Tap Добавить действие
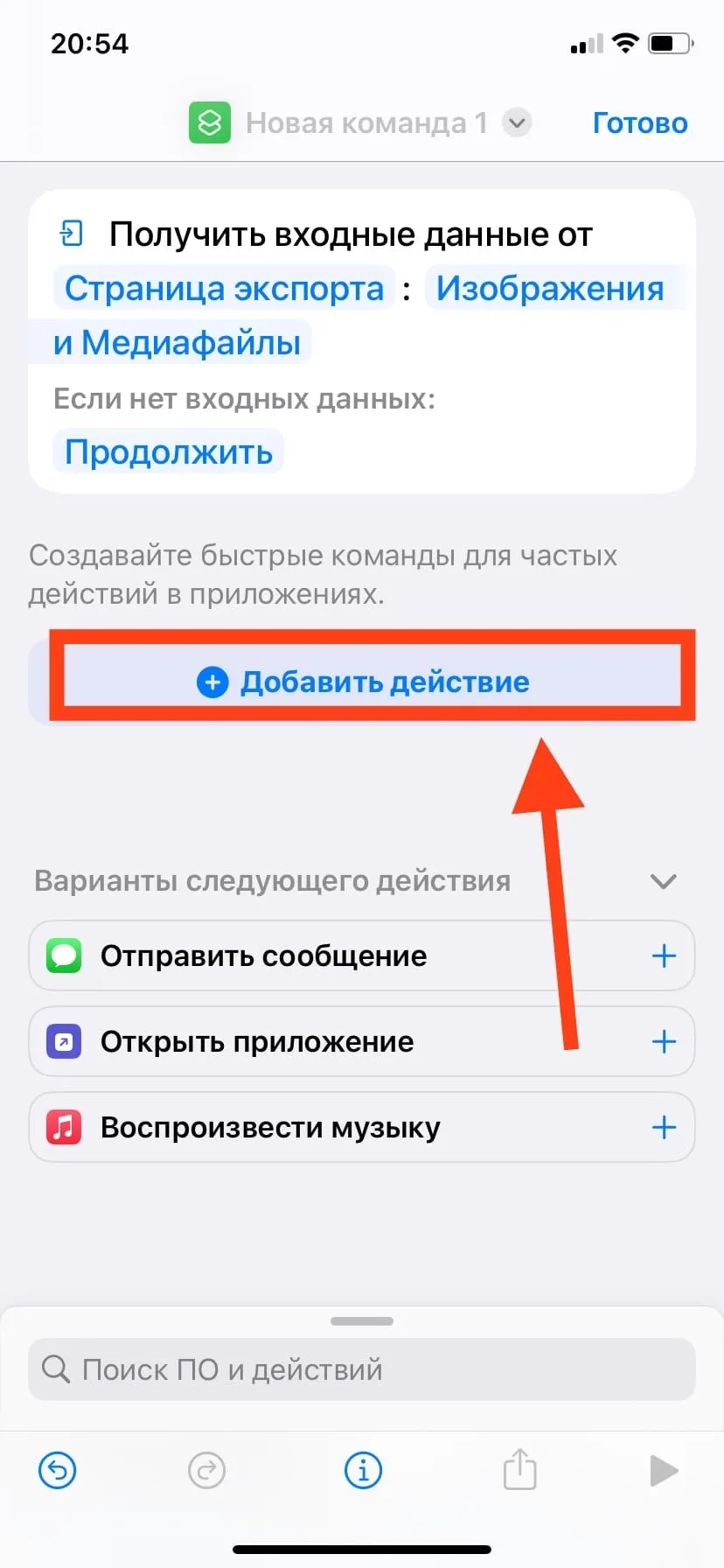Viewport: 724px width, 1568px height. click(x=363, y=682)
